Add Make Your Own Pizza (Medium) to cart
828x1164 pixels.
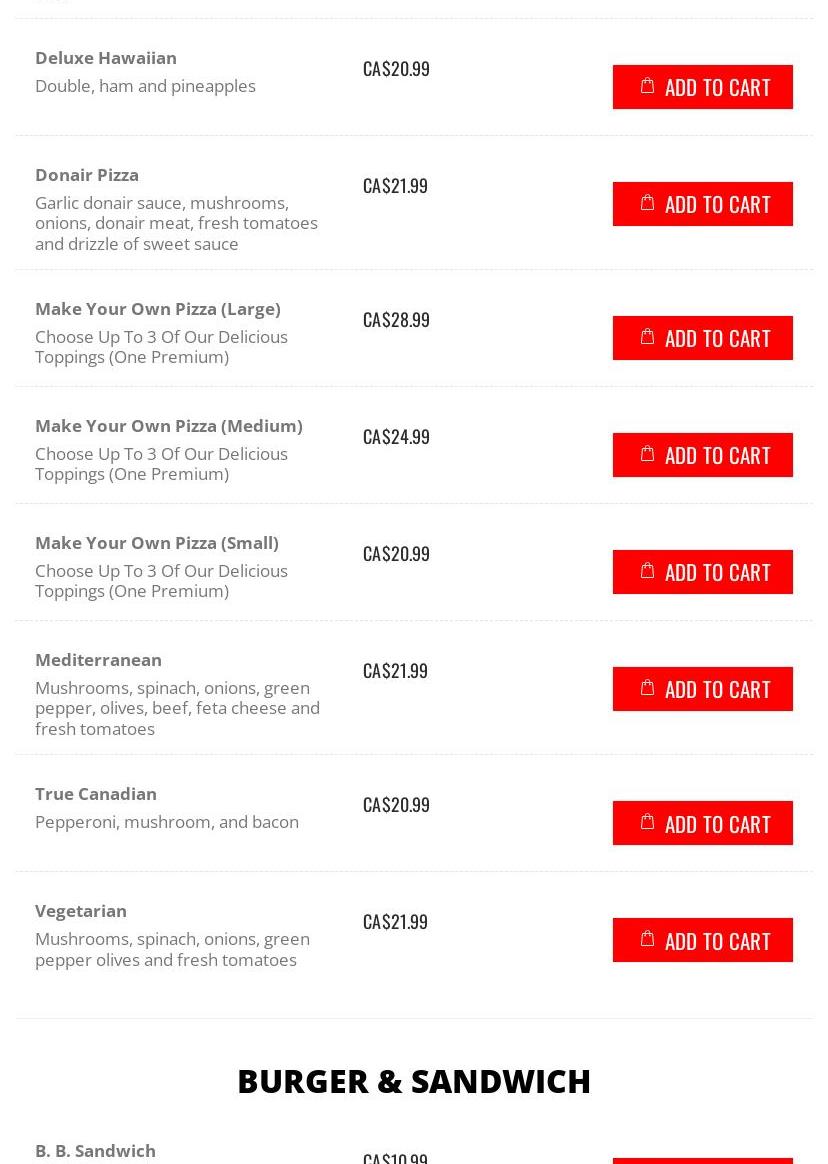pyautogui.click(x=702, y=455)
